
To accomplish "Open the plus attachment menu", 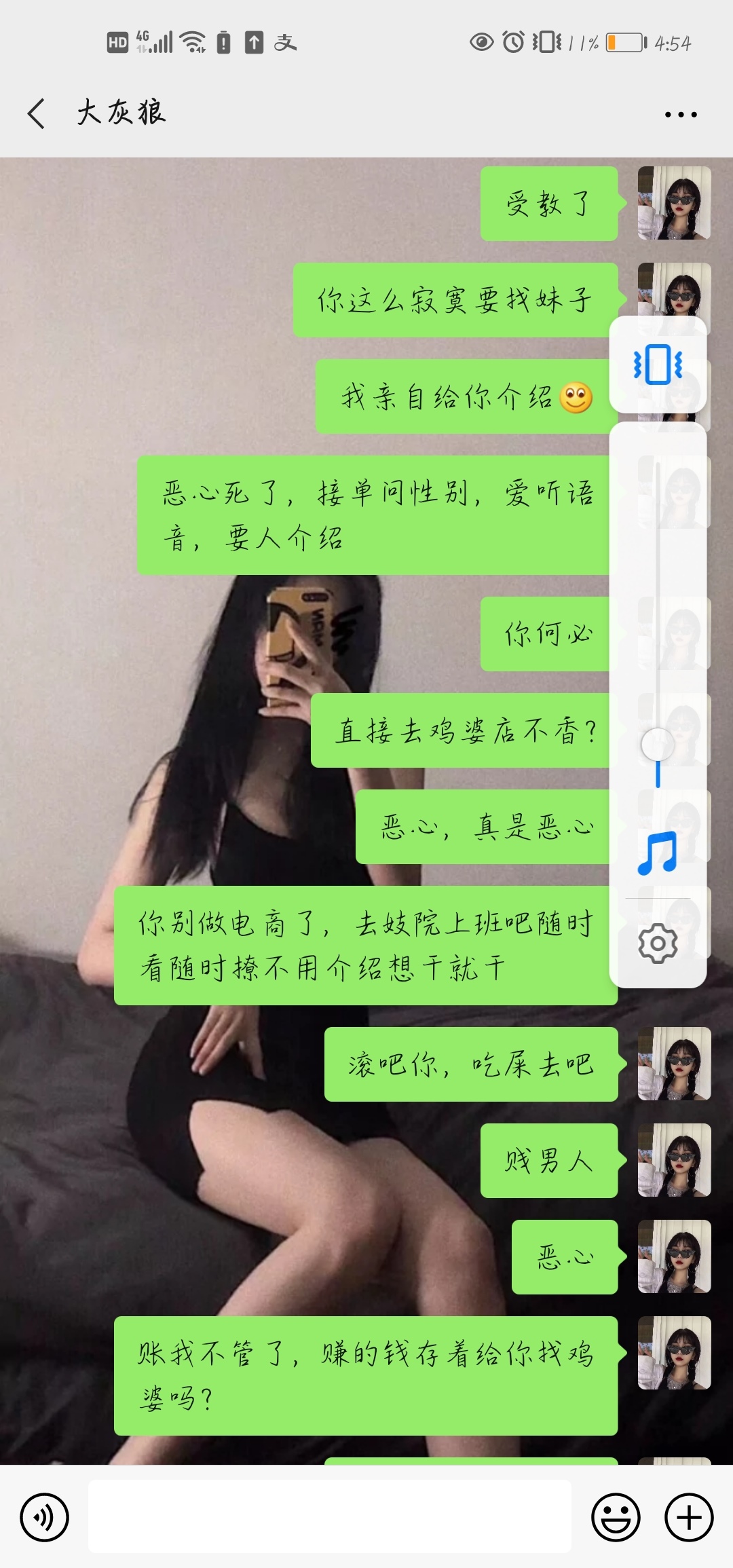I will pos(688,1517).
